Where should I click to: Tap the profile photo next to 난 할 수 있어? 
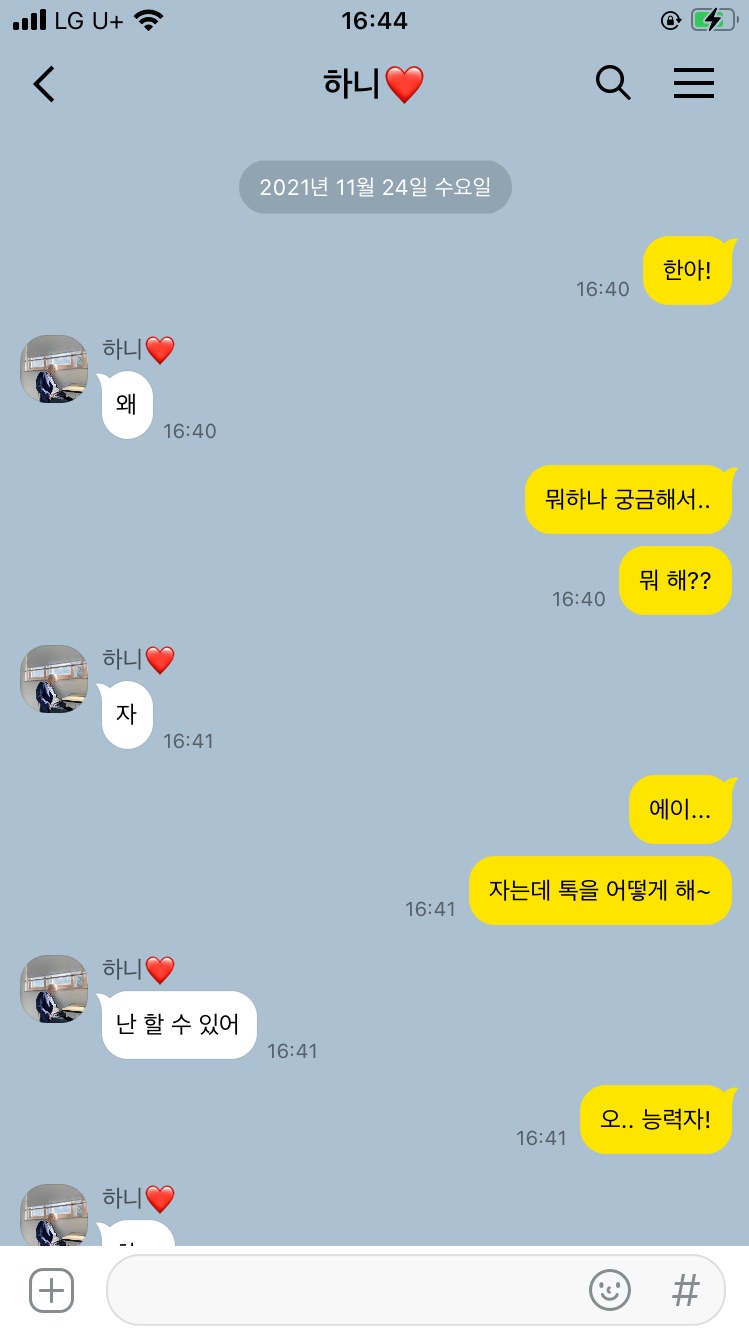point(53,990)
